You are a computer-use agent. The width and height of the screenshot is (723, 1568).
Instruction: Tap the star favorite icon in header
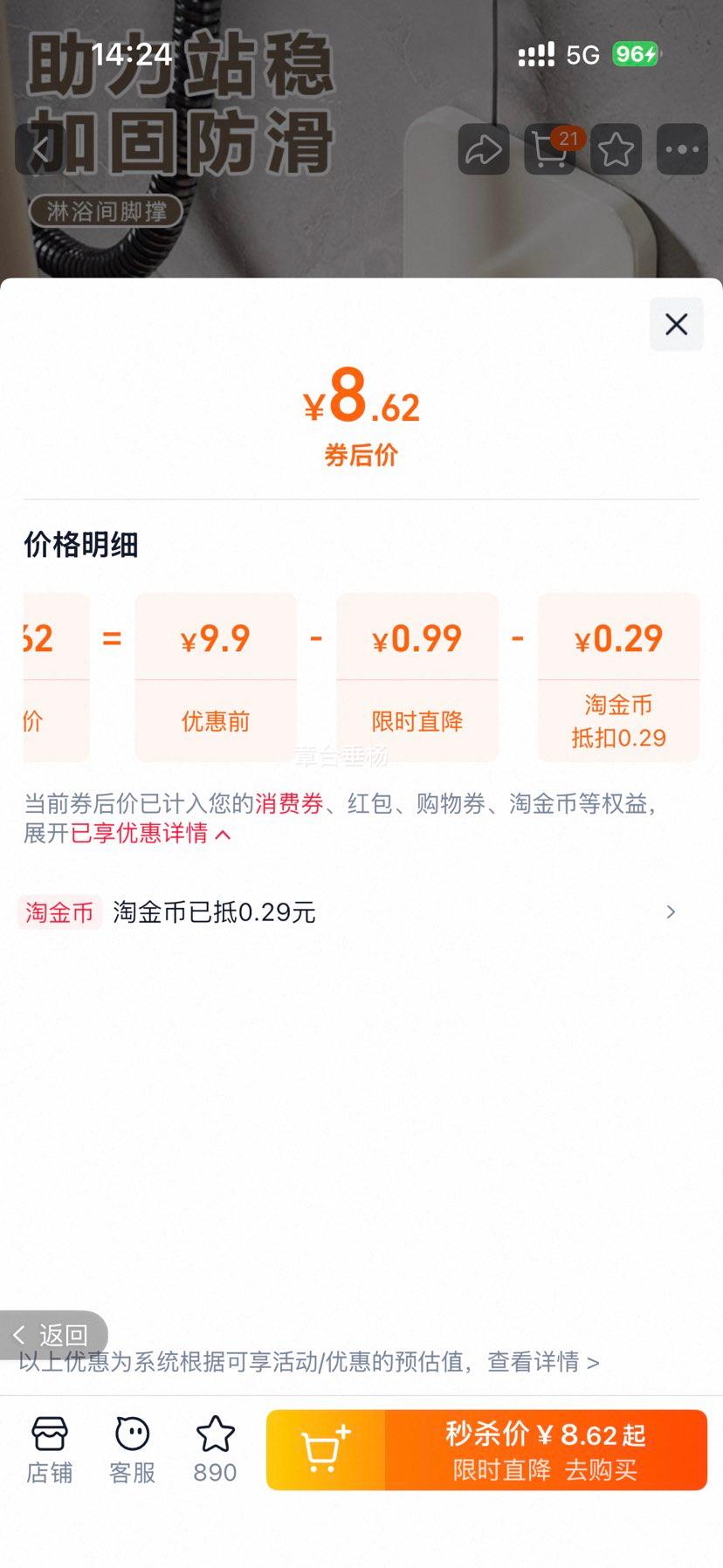(615, 149)
